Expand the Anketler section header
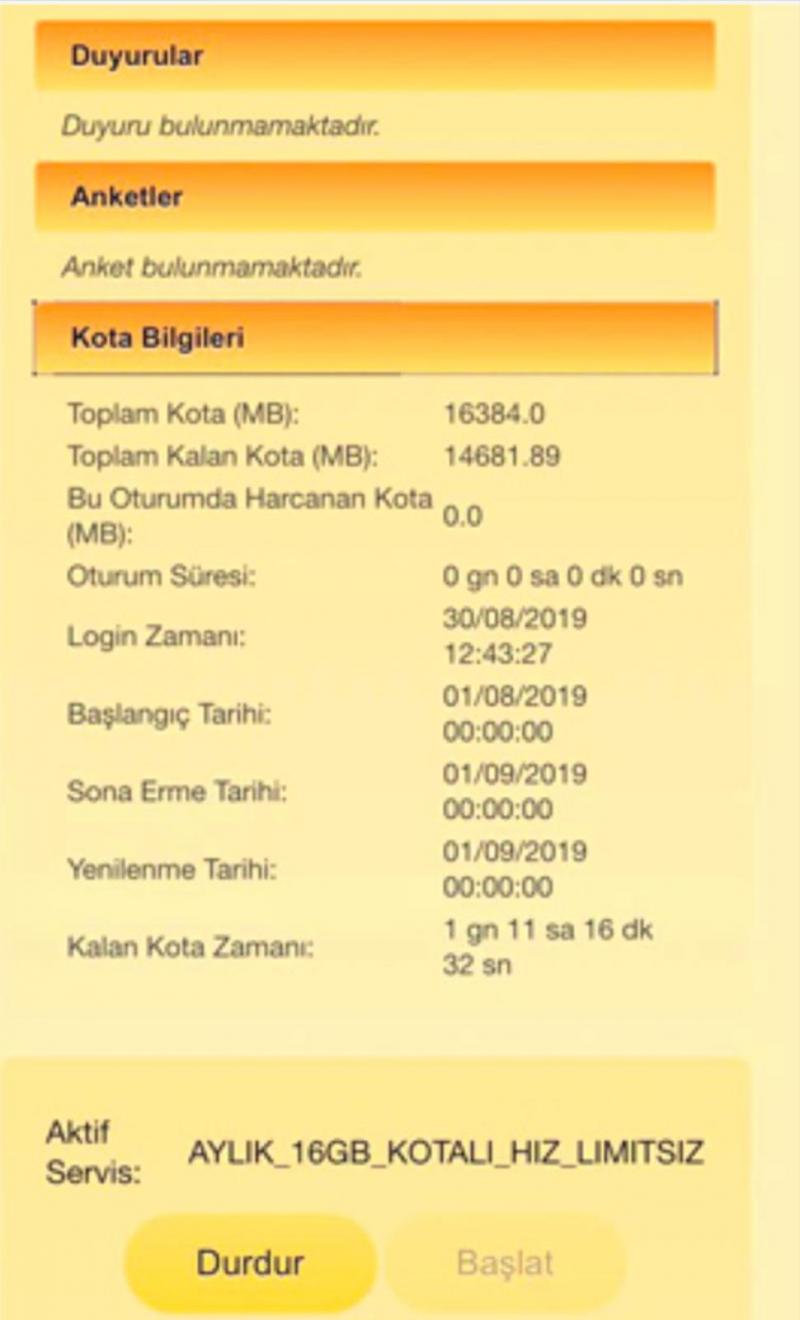This screenshot has height=1320, width=800. (375, 197)
